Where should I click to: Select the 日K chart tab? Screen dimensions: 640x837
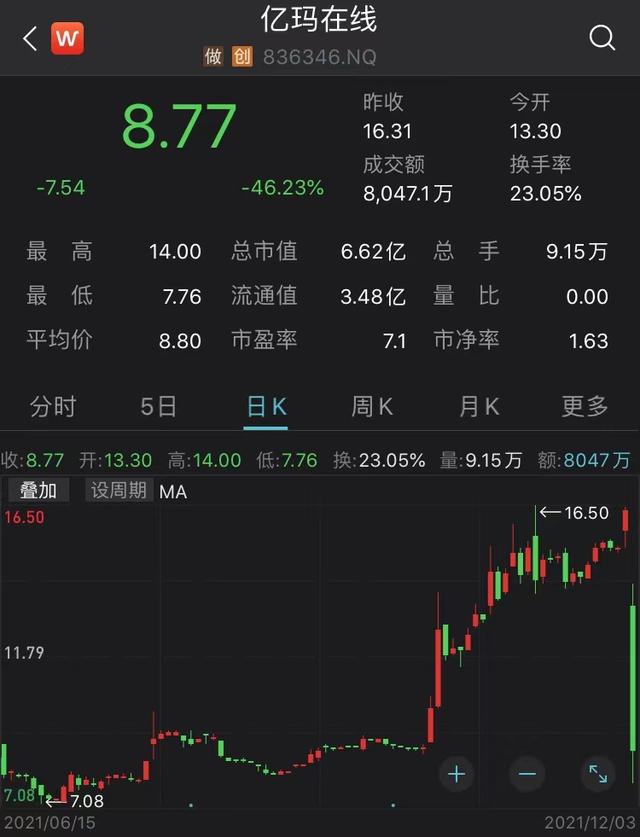tap(266, 406)
